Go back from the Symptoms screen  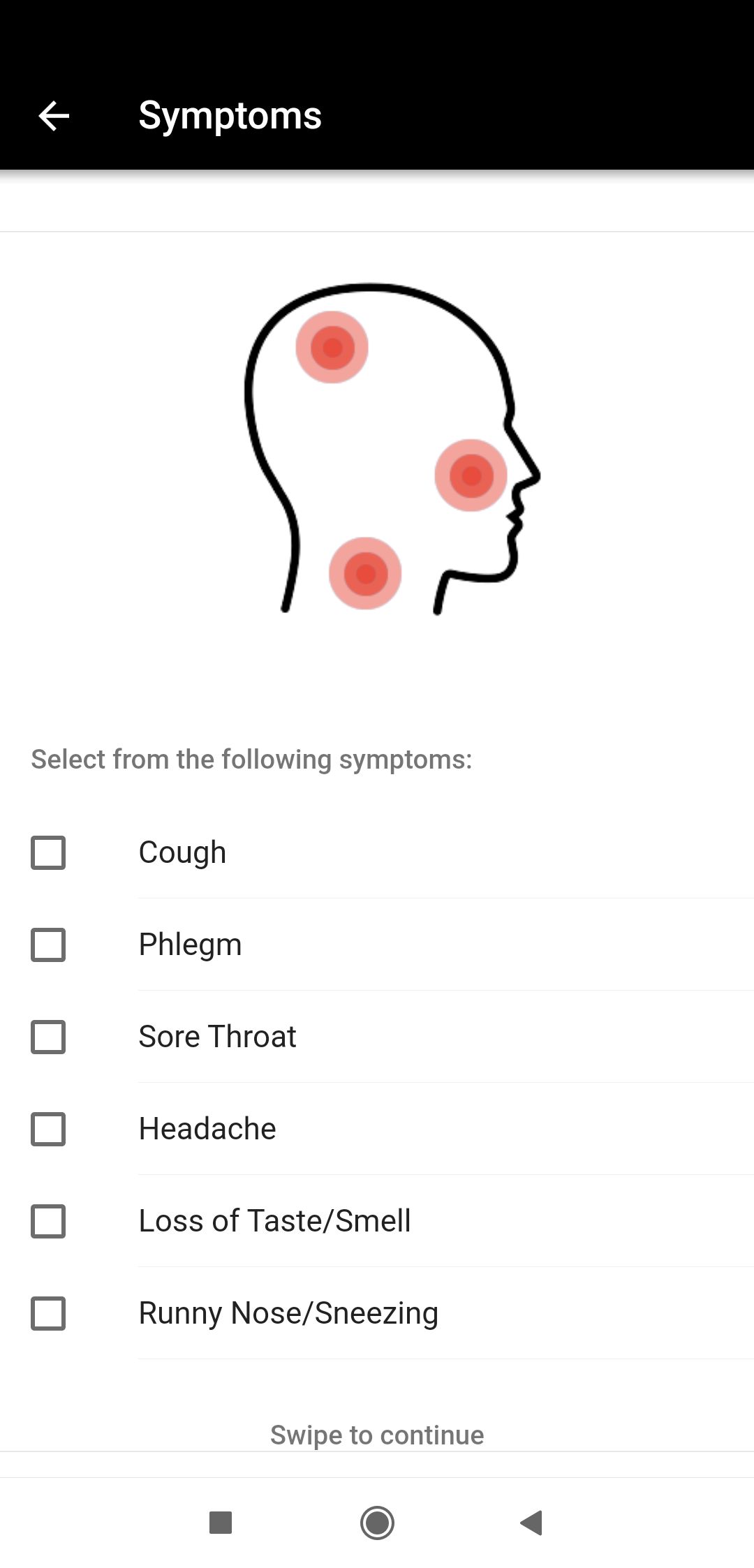coord(54,116)
